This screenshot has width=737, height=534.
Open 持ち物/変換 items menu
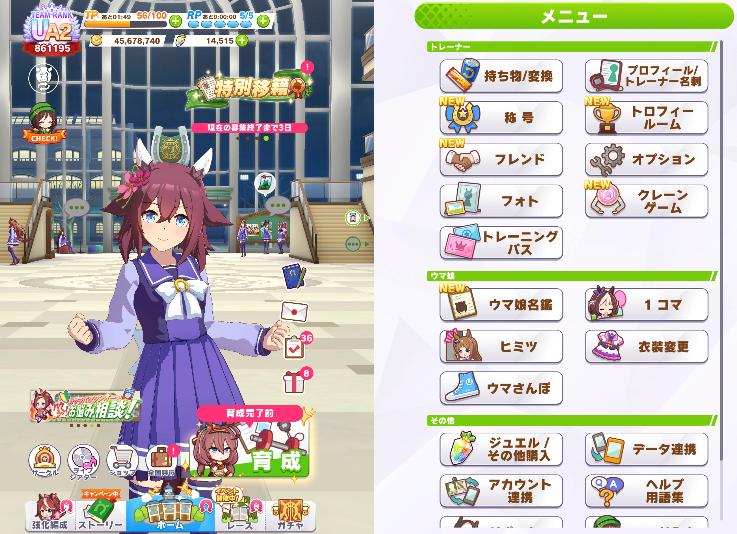501,76
